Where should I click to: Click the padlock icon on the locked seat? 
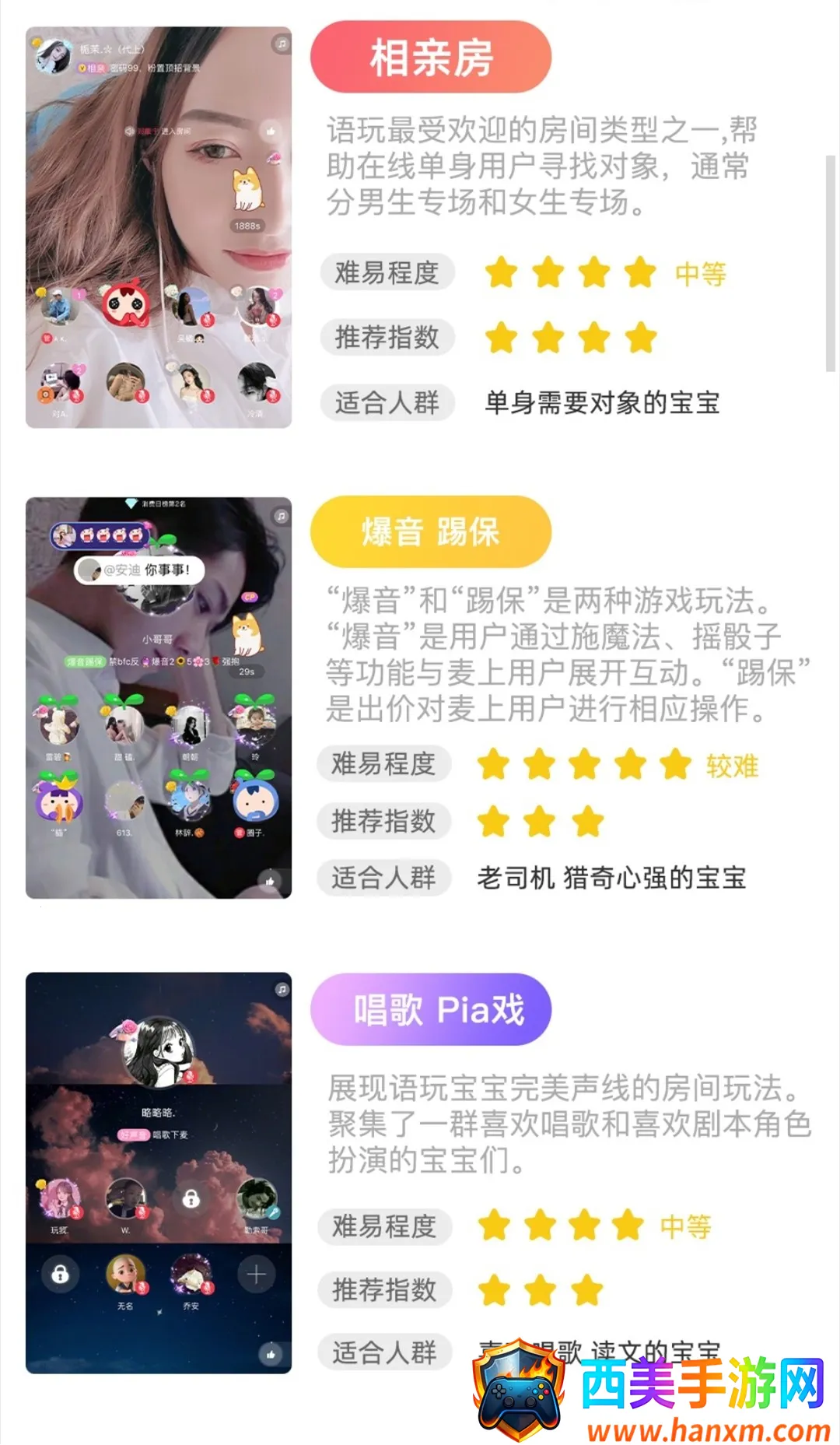(x=191, y=1198)
